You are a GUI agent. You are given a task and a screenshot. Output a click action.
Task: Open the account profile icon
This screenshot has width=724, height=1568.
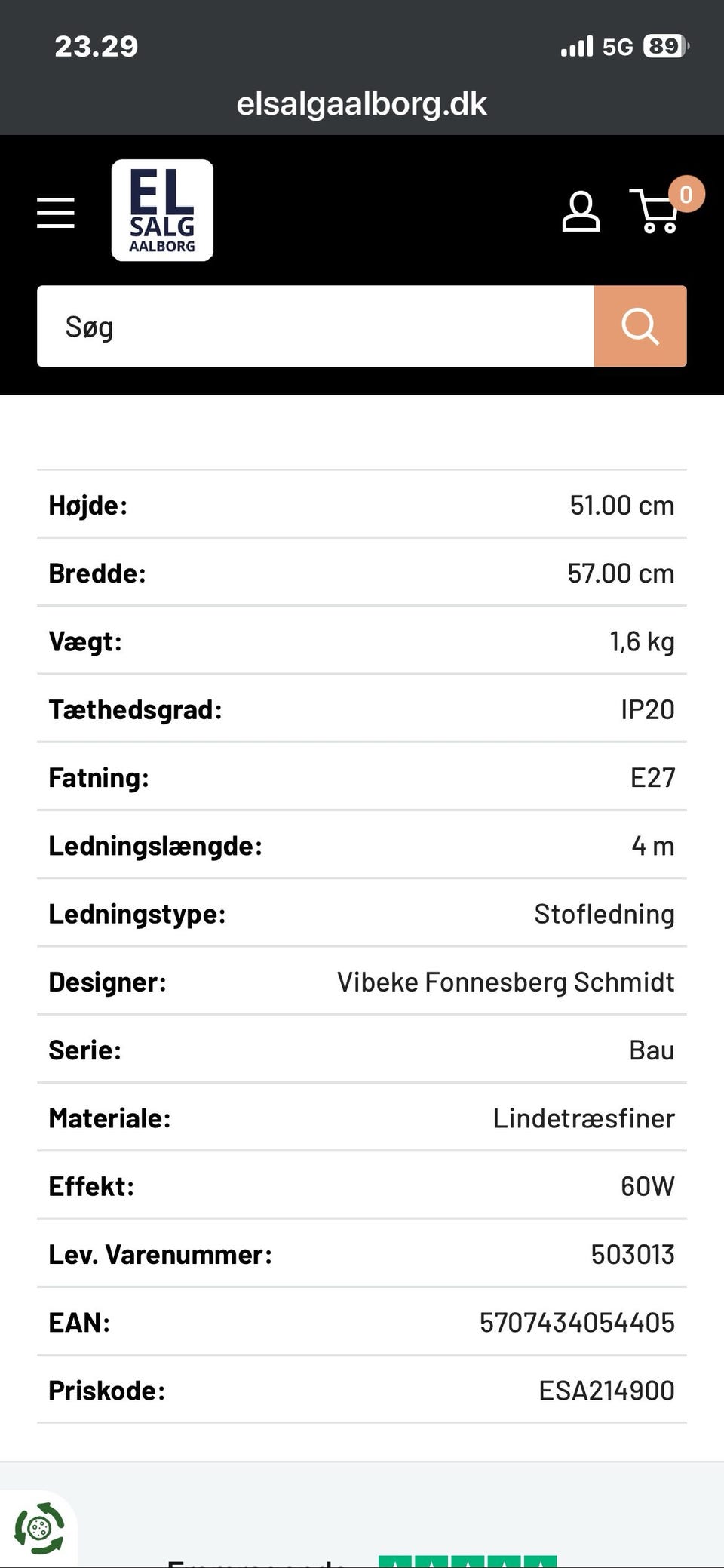click(581, 212)
